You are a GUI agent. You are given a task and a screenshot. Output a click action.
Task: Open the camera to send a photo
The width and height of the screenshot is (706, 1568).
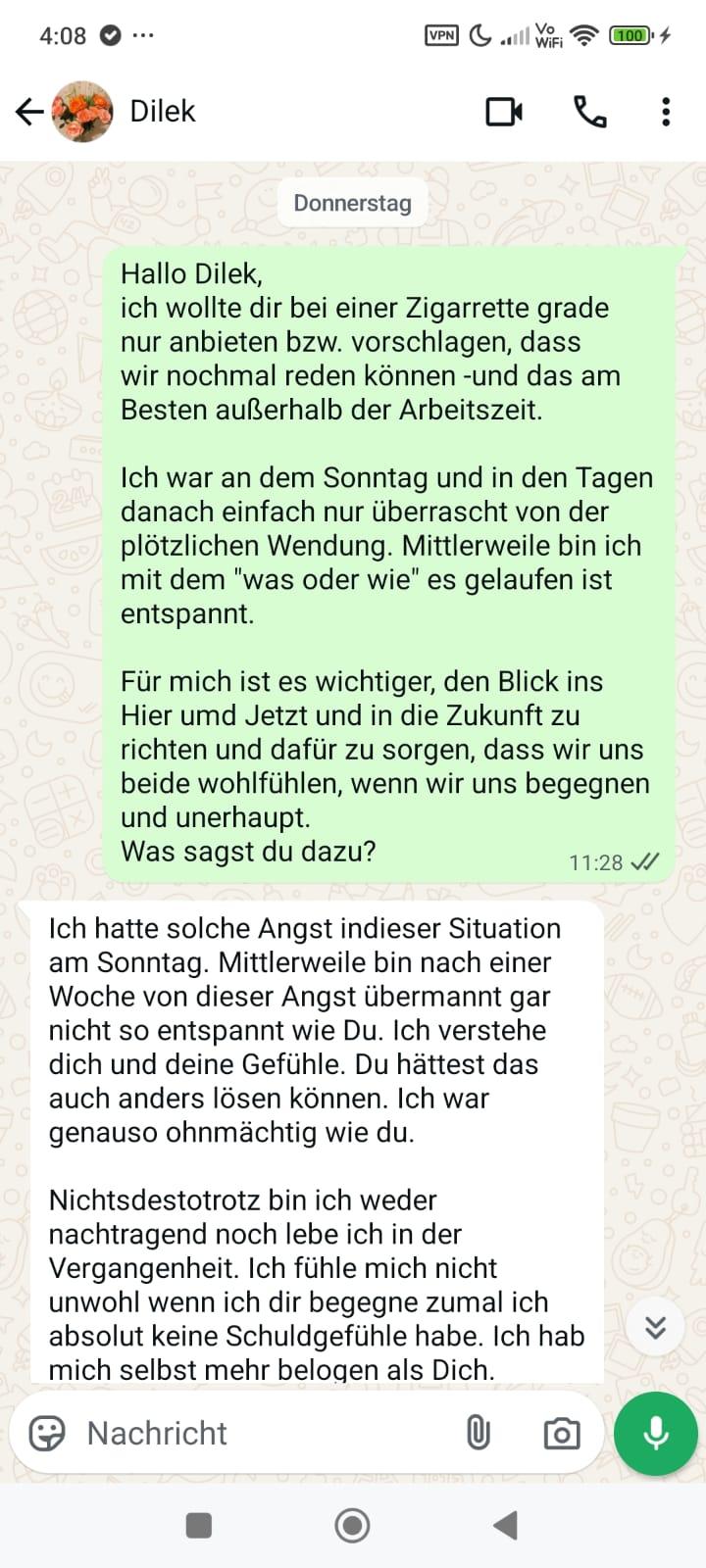(x=561, y=1434)
